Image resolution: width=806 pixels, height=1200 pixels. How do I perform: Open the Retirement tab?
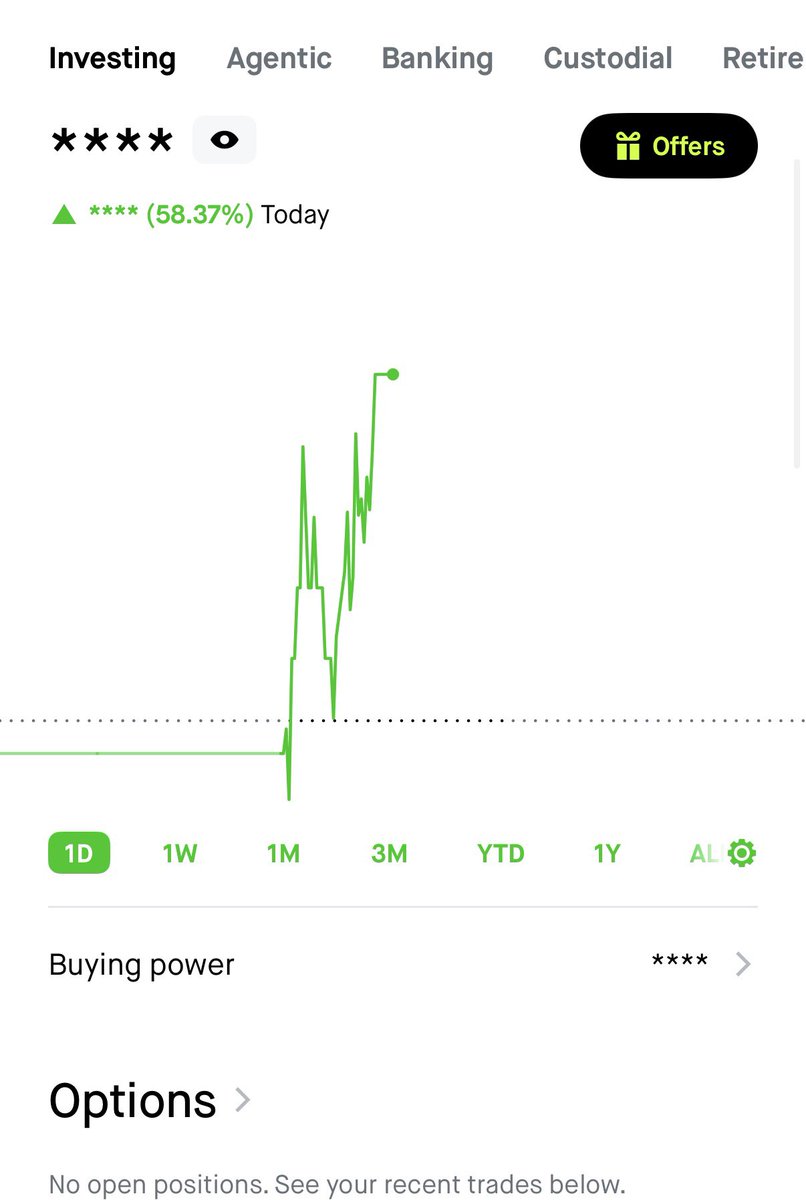pos(763,58)
